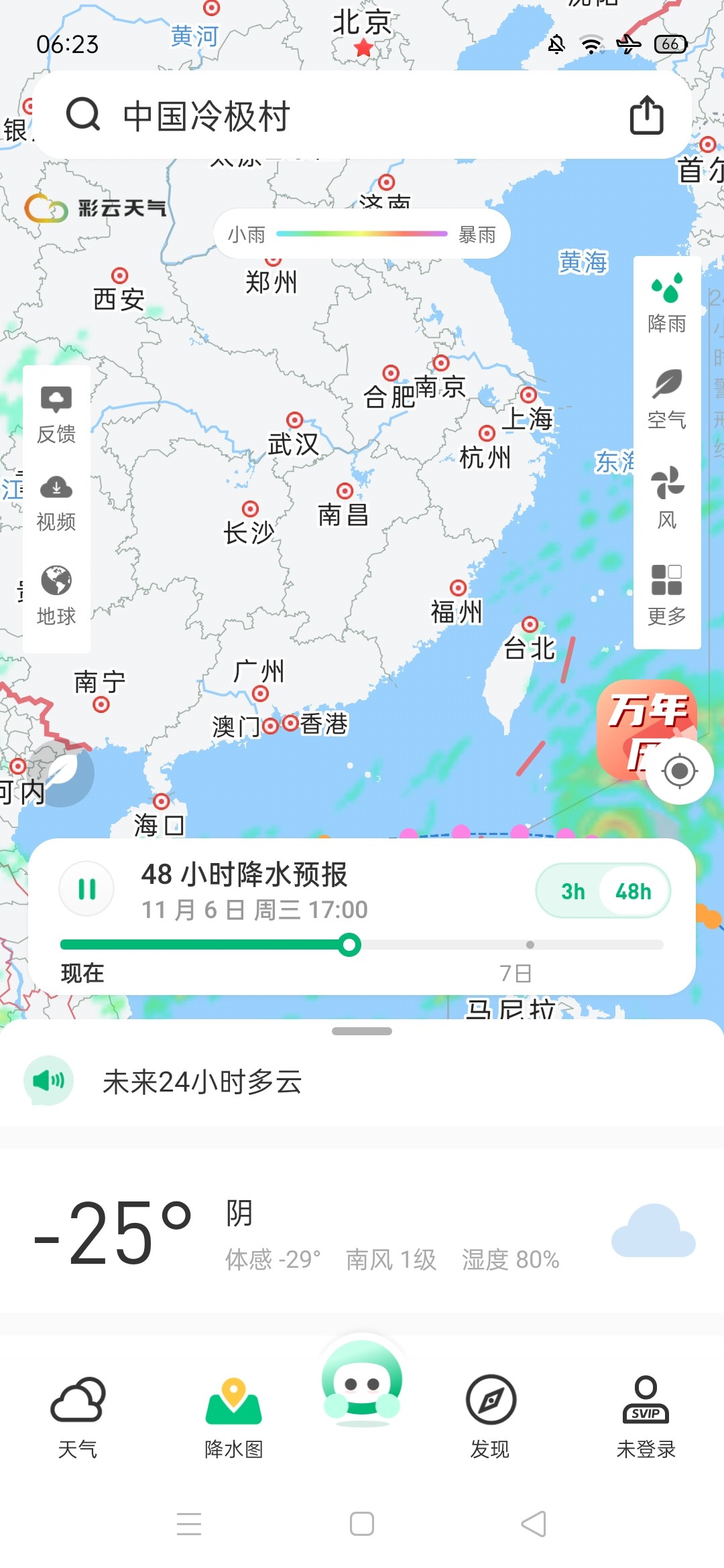The width and height of the screenshot is (724, 1568).
Task: Switch the forecast range to 3h
Action: (573, 891)
